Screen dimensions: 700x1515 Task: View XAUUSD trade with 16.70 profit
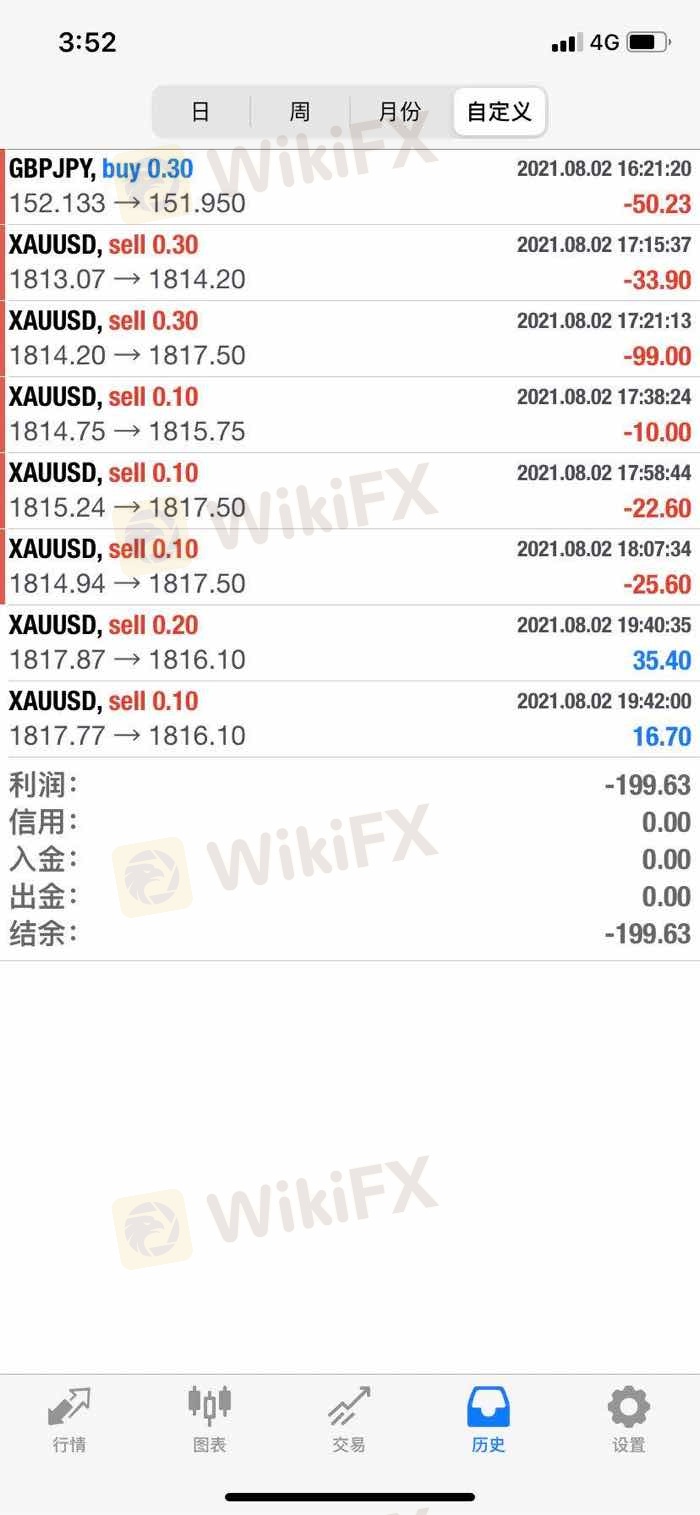[350, 719]
